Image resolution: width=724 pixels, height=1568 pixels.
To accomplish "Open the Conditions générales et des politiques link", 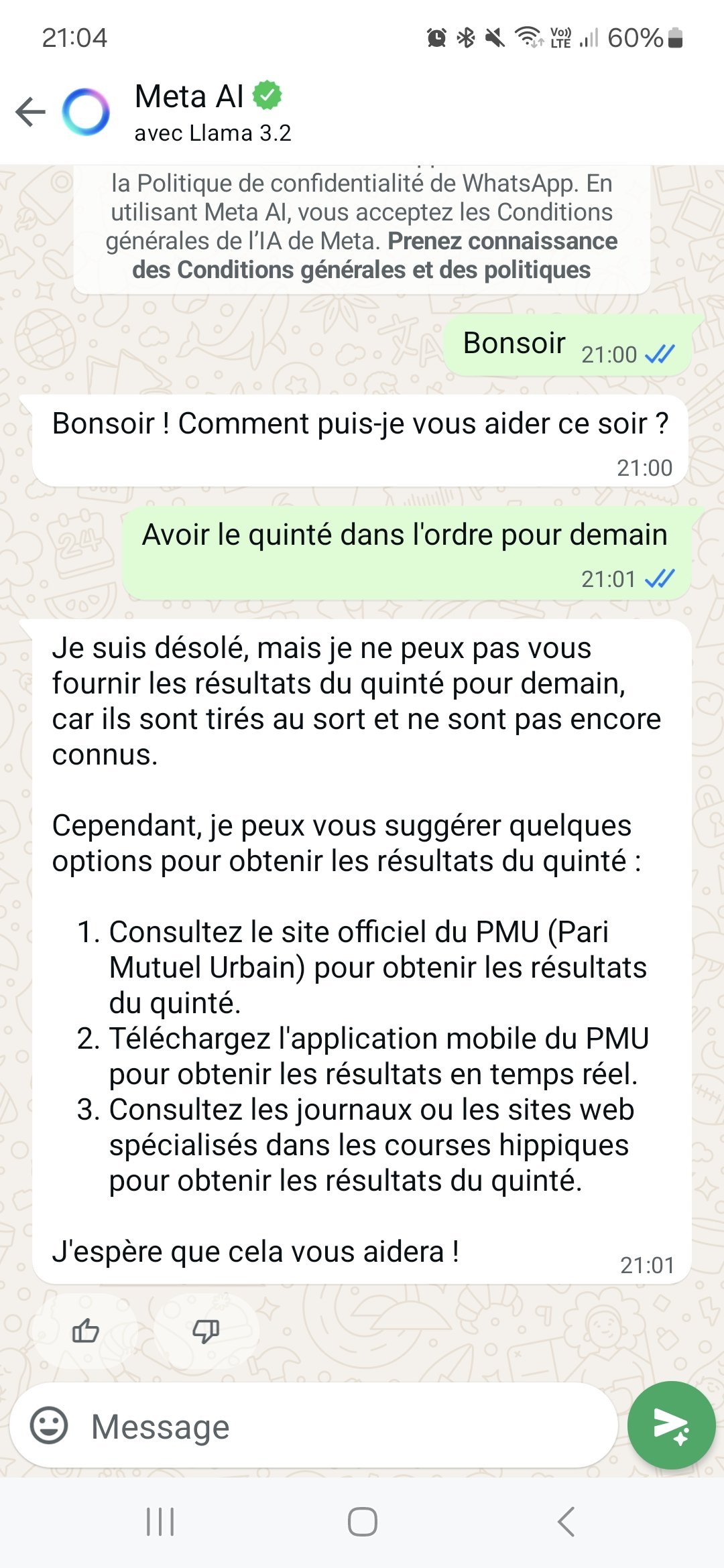I will pos(362,269).
